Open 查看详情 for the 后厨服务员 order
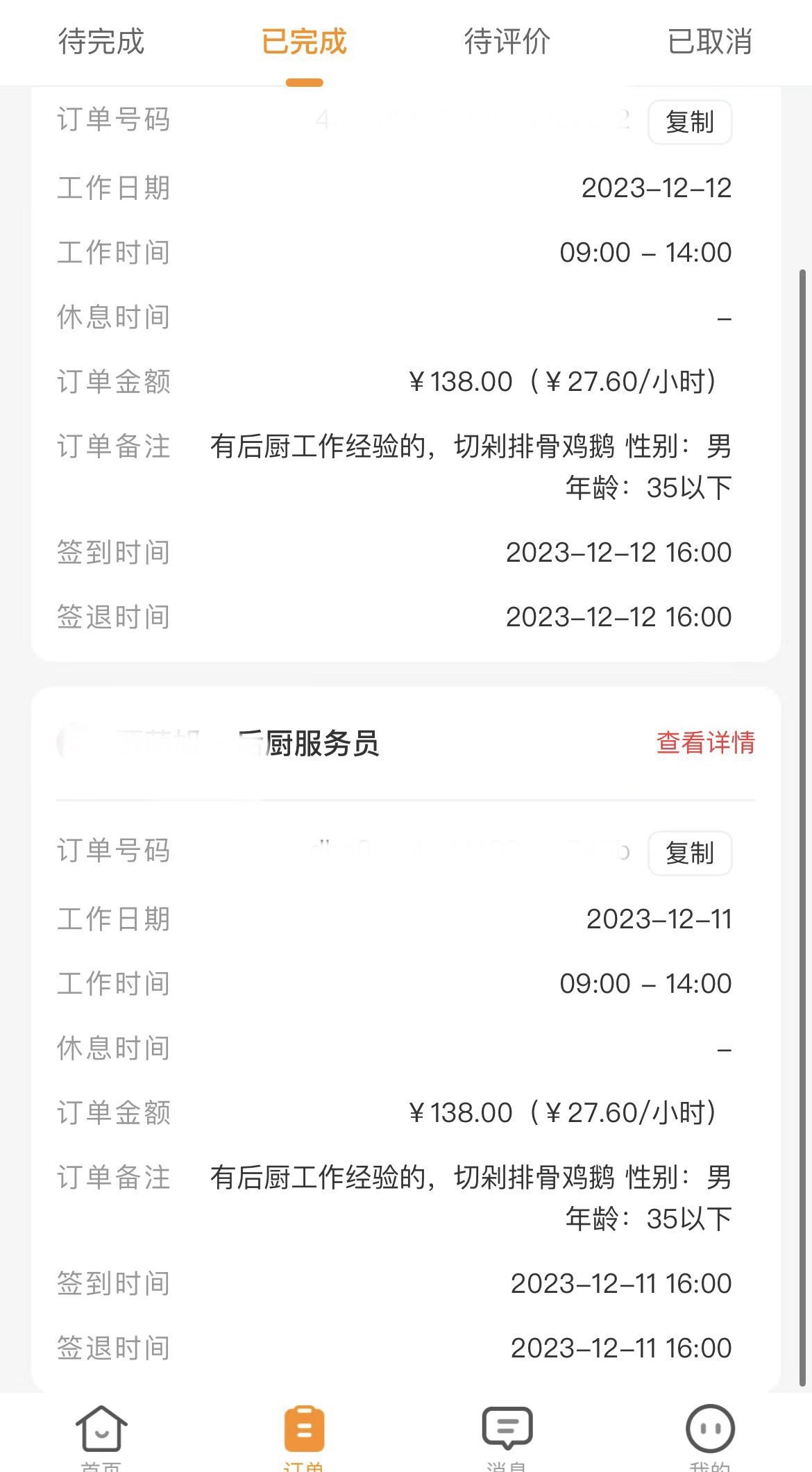This screenshot has width=812, height=1472. pos(705,742)
